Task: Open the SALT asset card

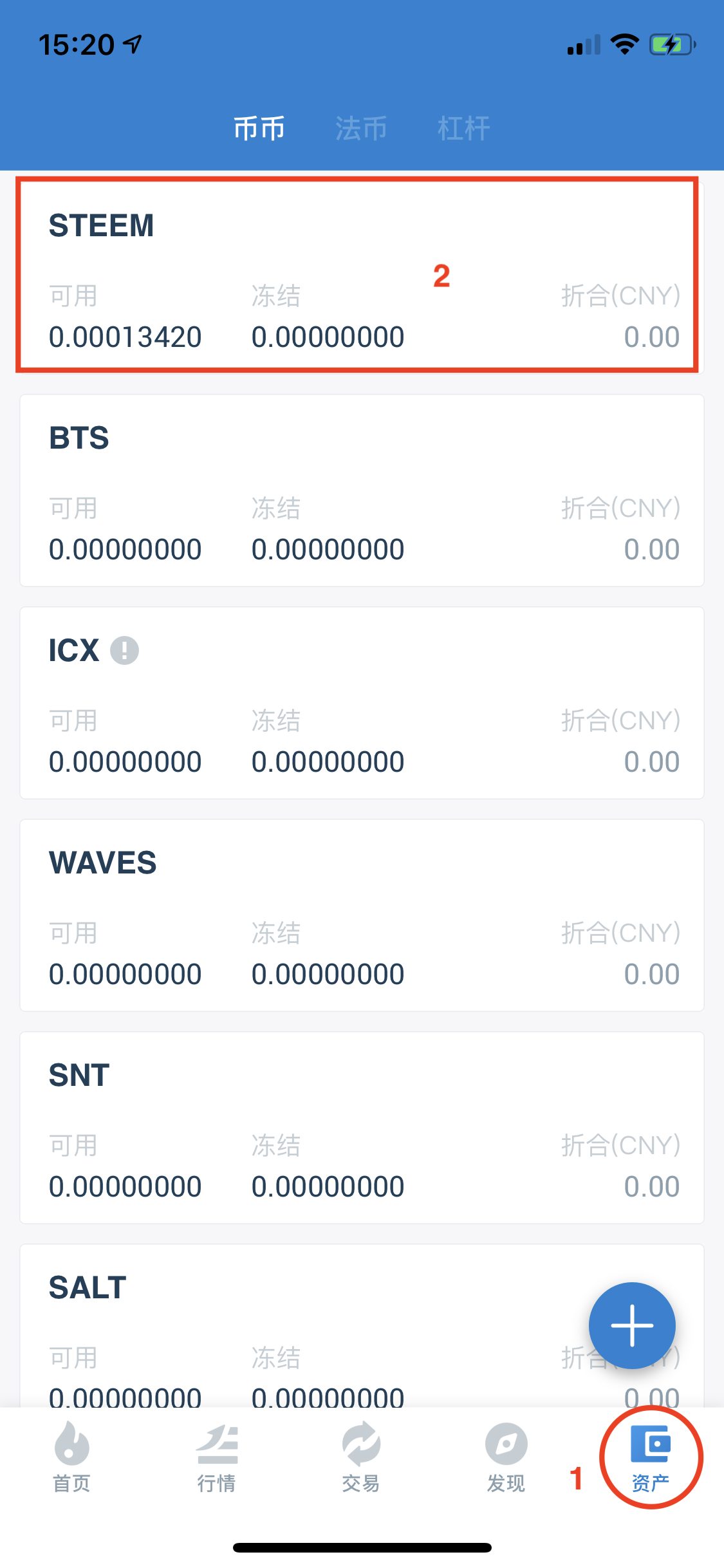Action: pyautogui.click(x=362, y=1326)
